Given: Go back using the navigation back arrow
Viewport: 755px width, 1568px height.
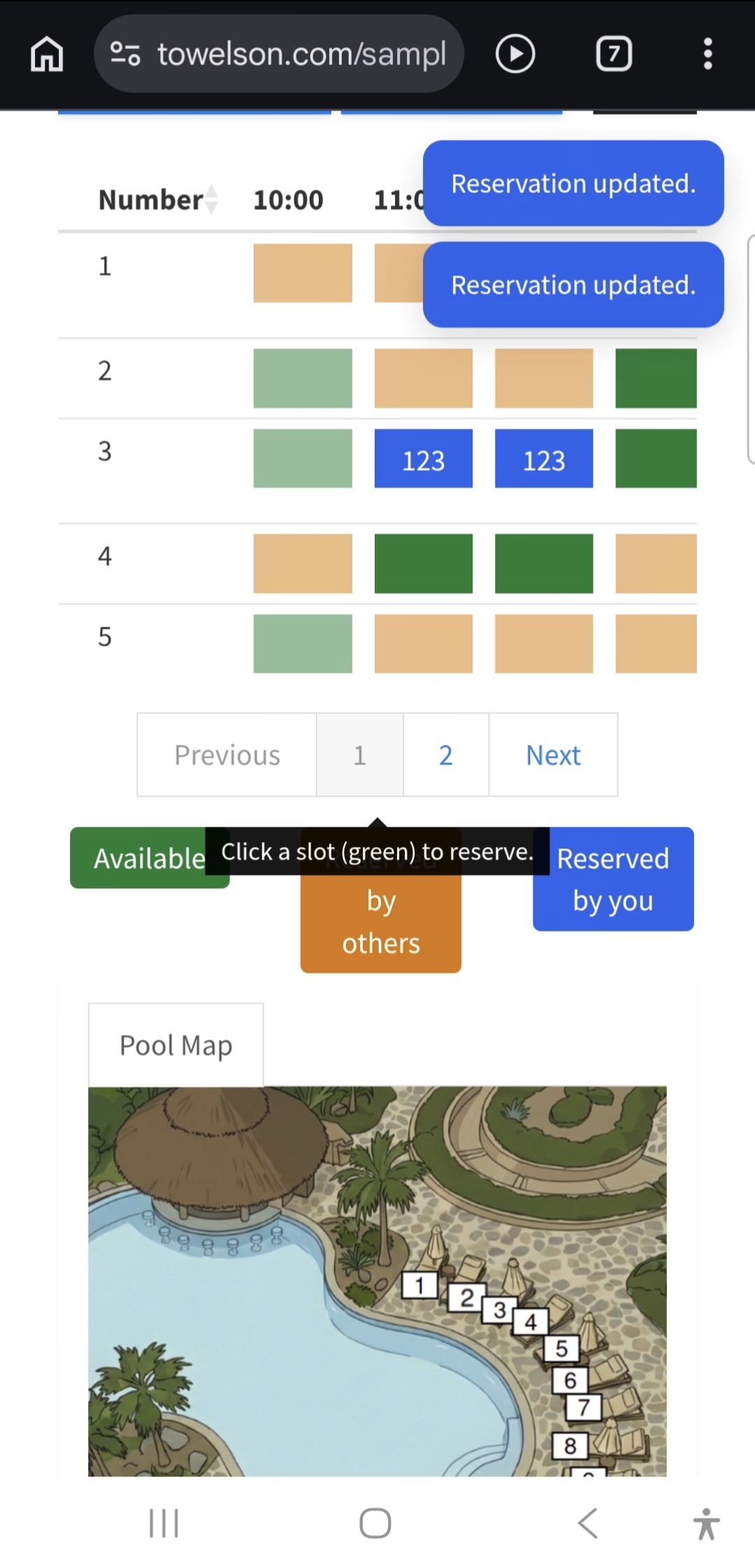Looking at the screenshot, I should pyautogui.click(x=587, y=1524).
